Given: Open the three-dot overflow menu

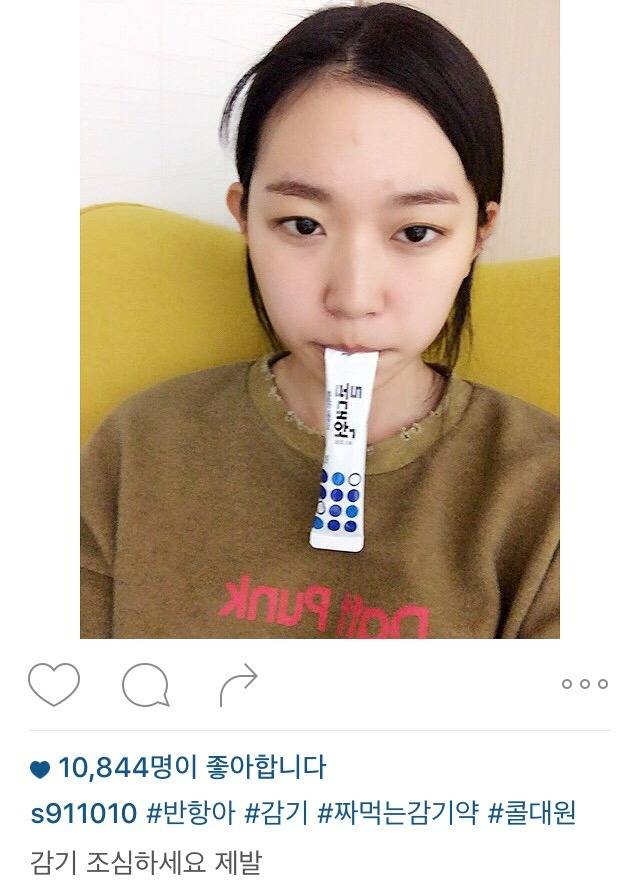Looking at the screenshot, I should (584, 684).
